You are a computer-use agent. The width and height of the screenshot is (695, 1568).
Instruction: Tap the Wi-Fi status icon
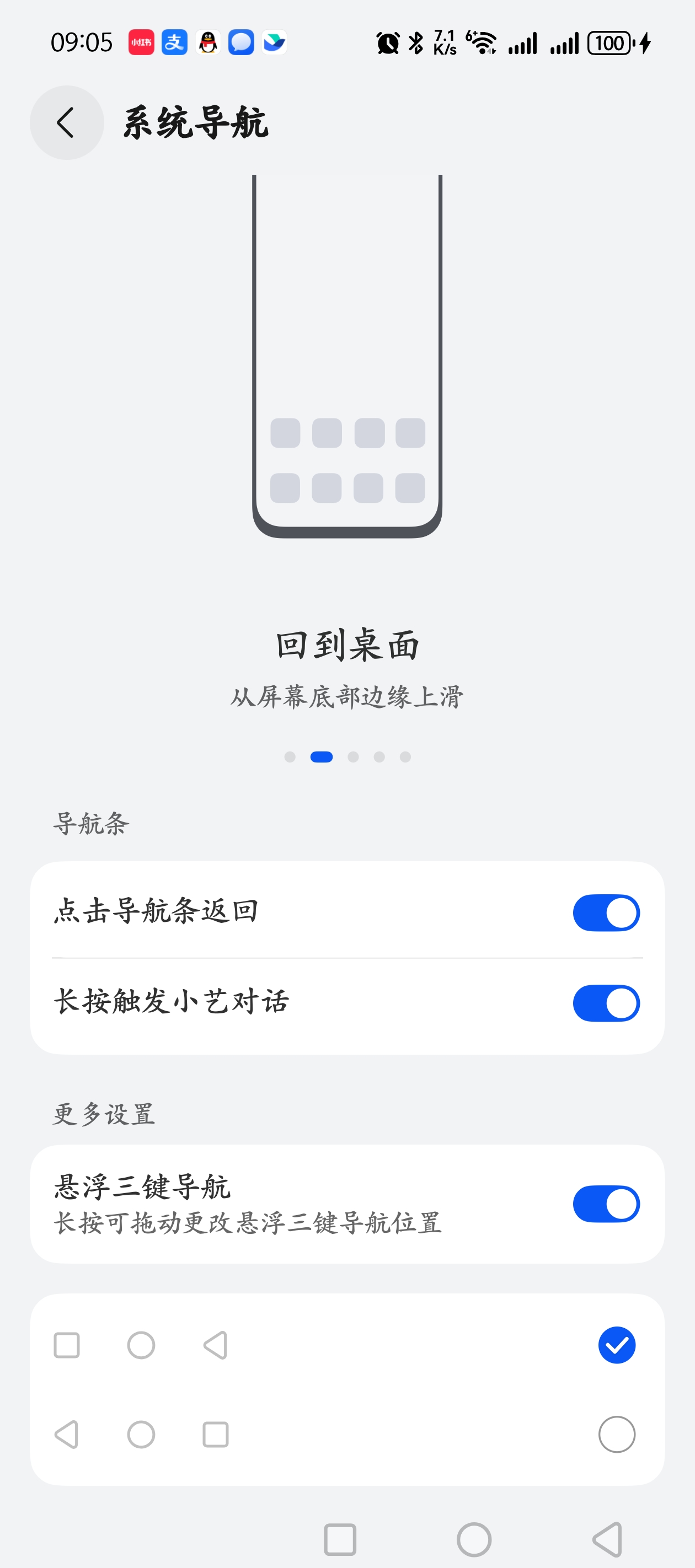click(x=483, y=42)
